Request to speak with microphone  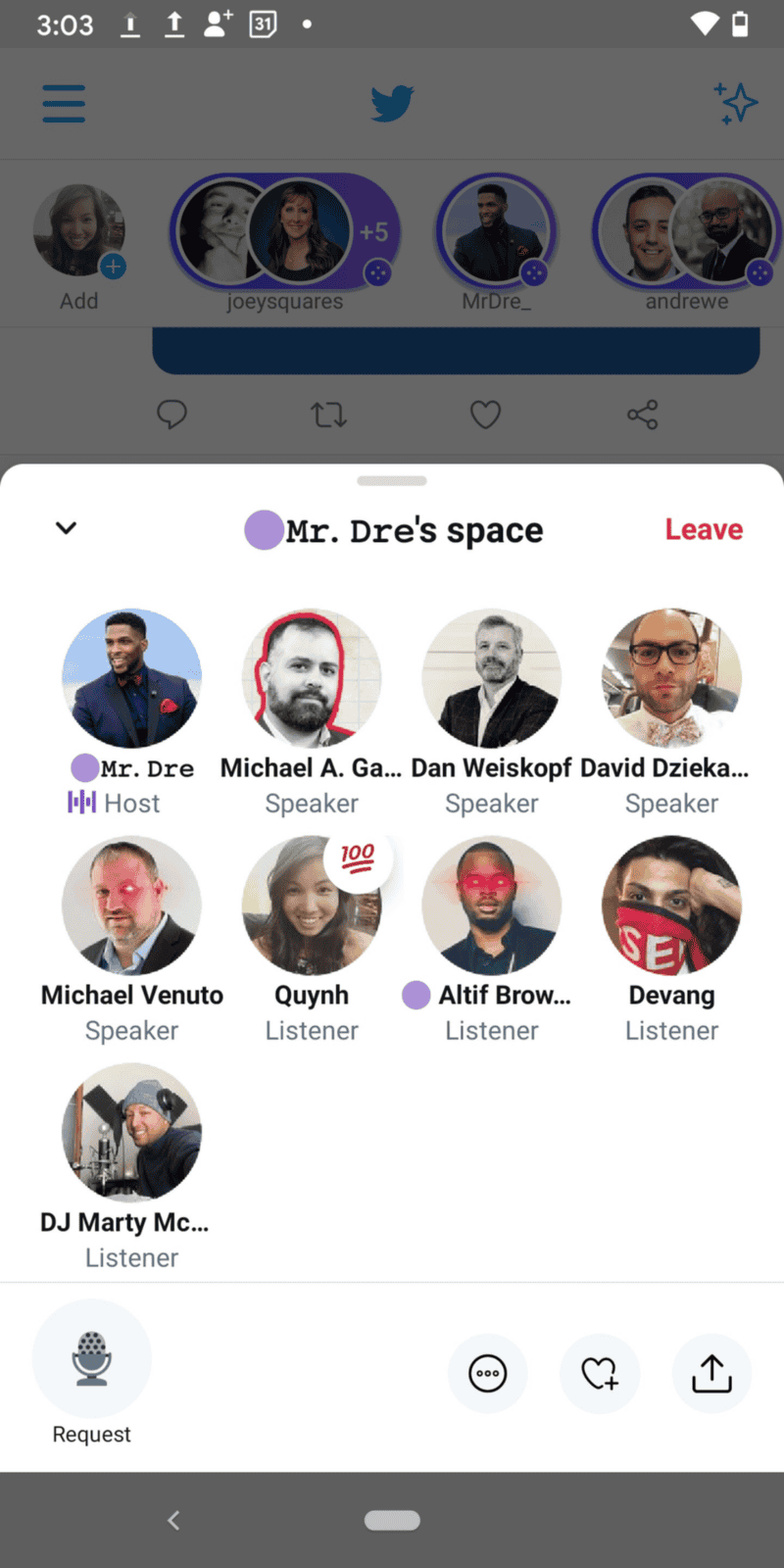(92, 1358)
